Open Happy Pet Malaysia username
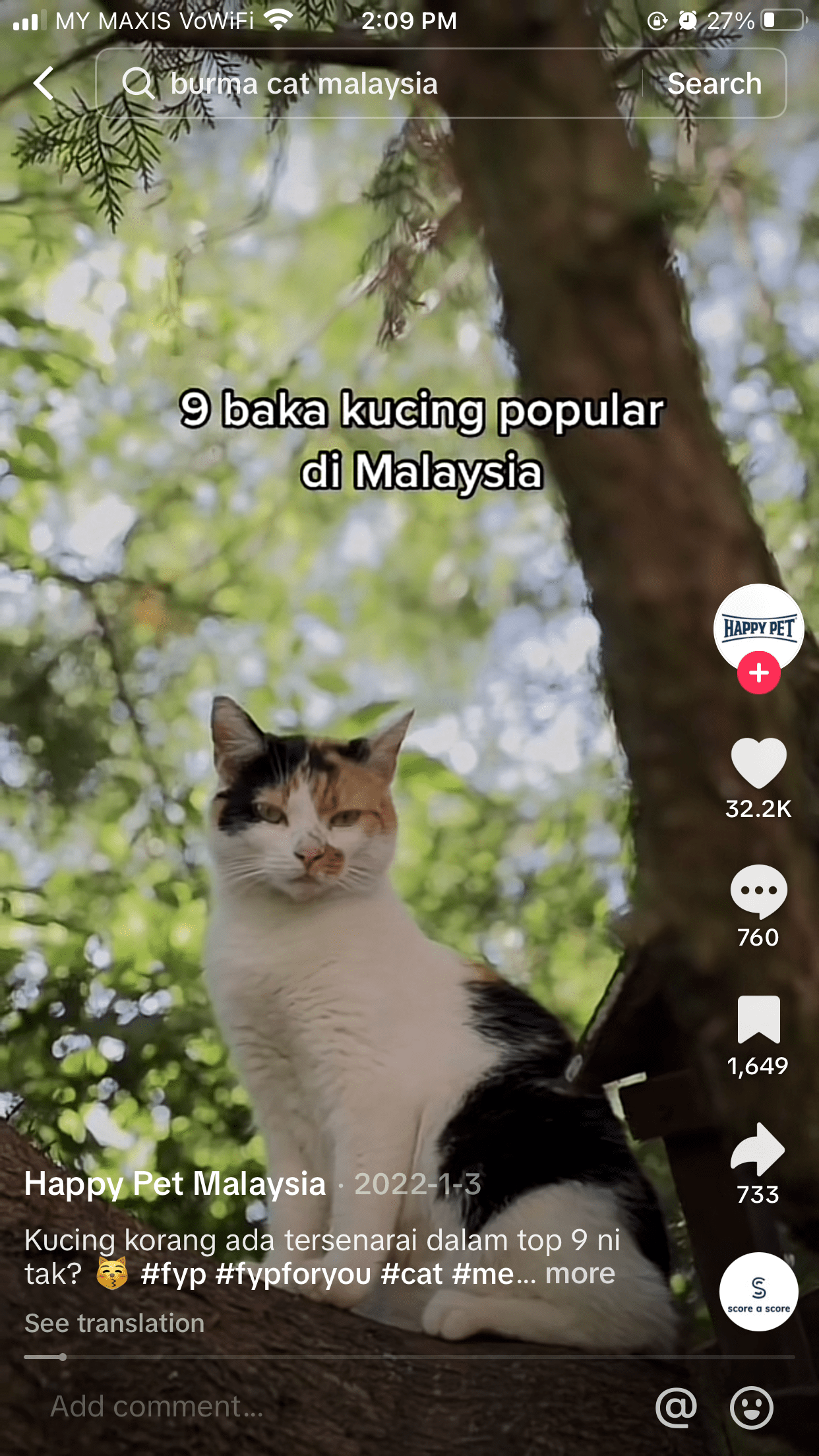The image size is (819, 1456). [175, 1184]
